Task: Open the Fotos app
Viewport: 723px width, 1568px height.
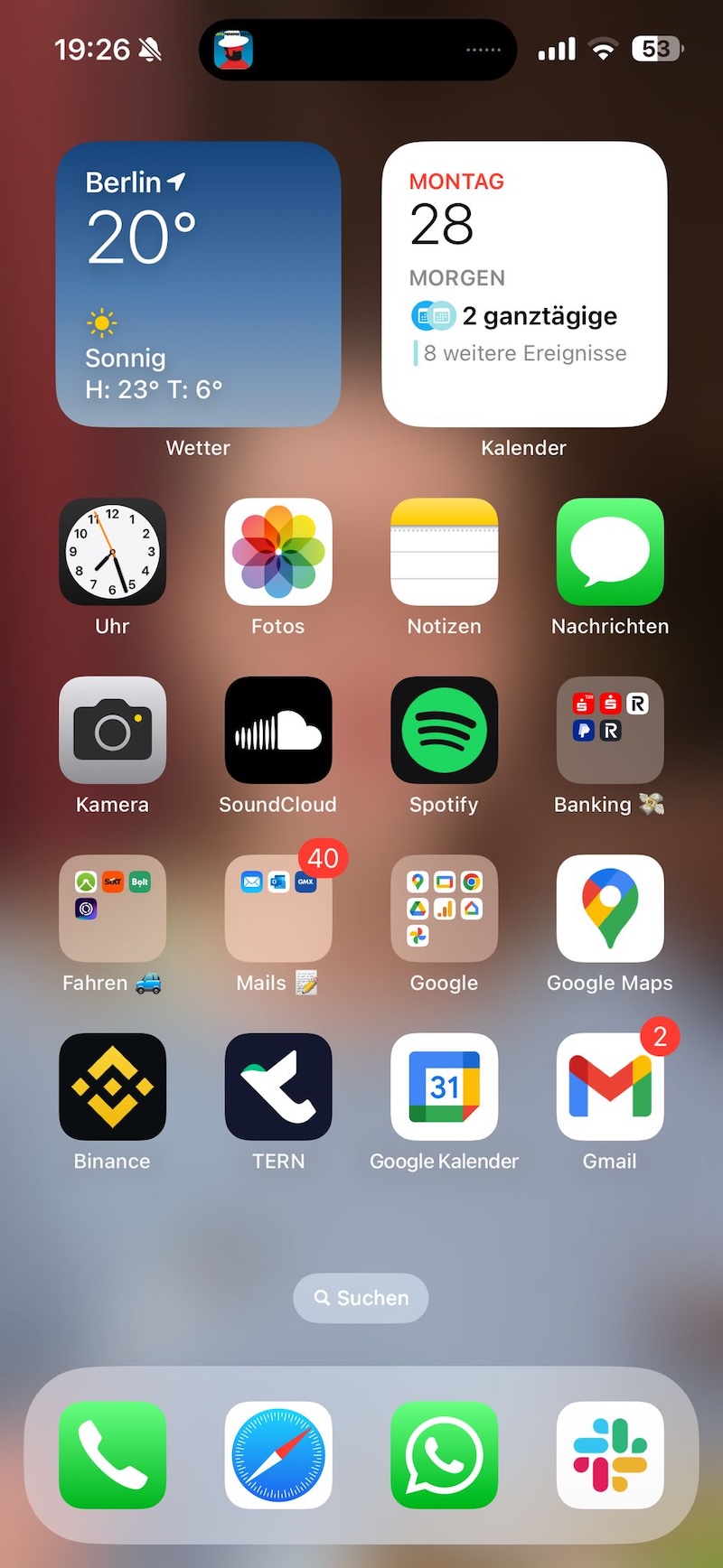Action: 278,551
